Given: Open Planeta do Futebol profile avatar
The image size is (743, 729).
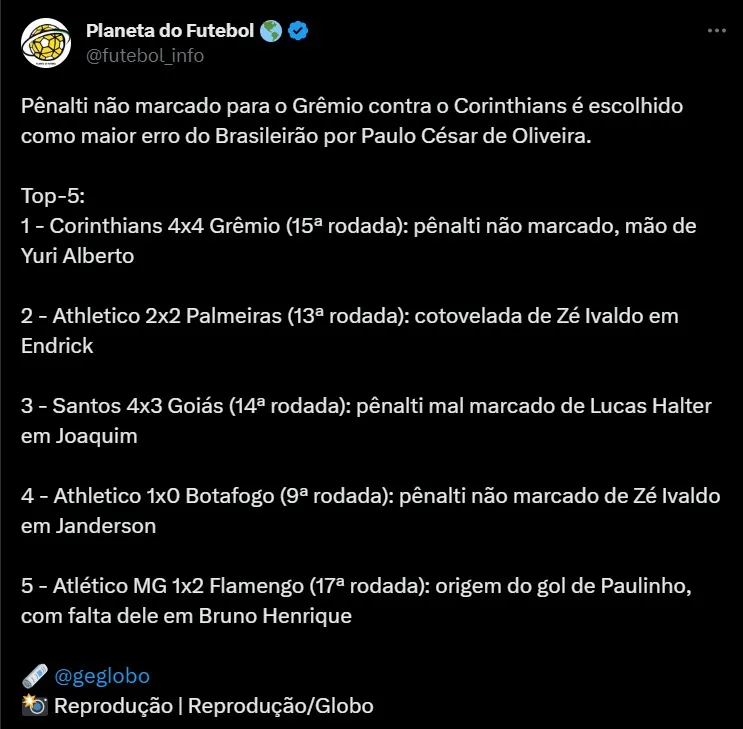Looking at the screenshot, I should (x=44, y=43).
